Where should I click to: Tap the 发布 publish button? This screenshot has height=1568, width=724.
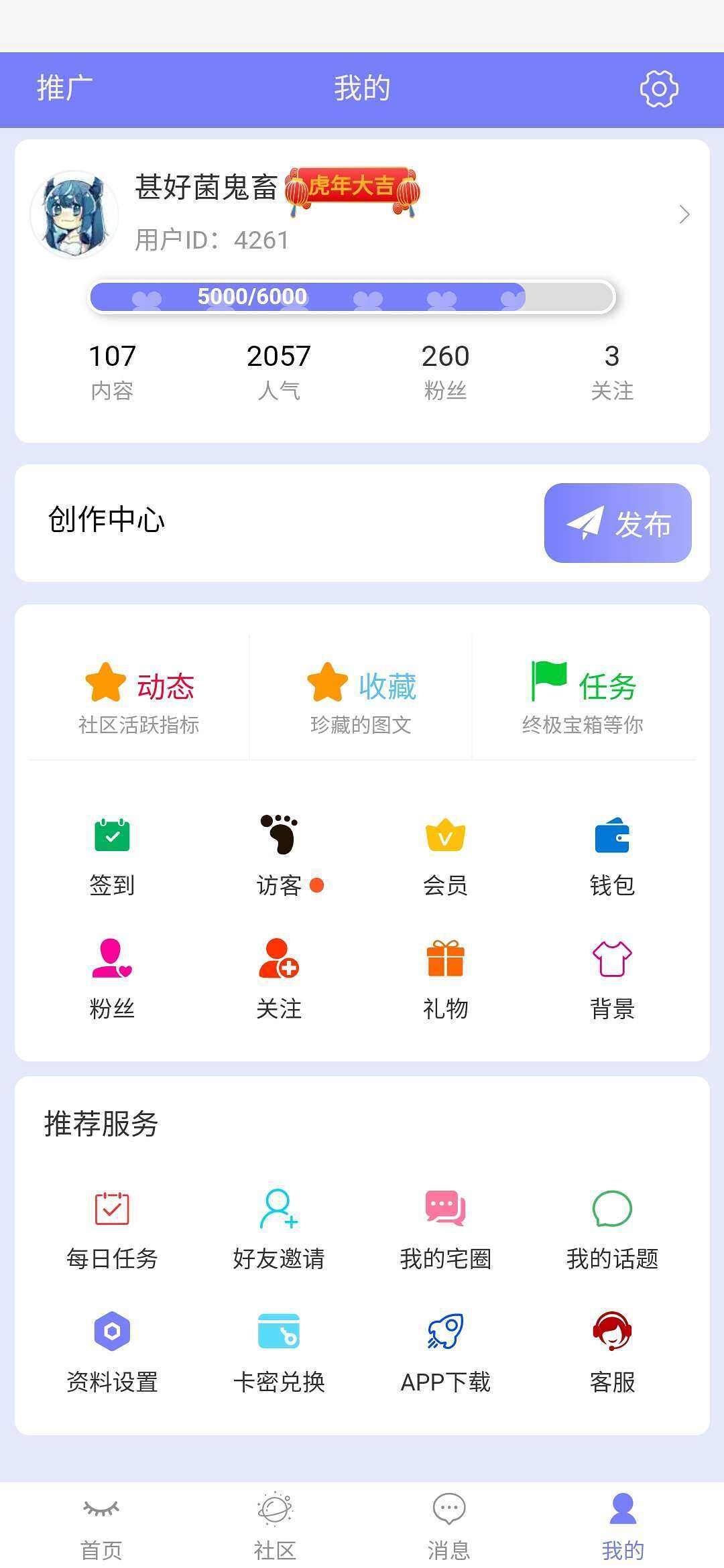(617, 523)
